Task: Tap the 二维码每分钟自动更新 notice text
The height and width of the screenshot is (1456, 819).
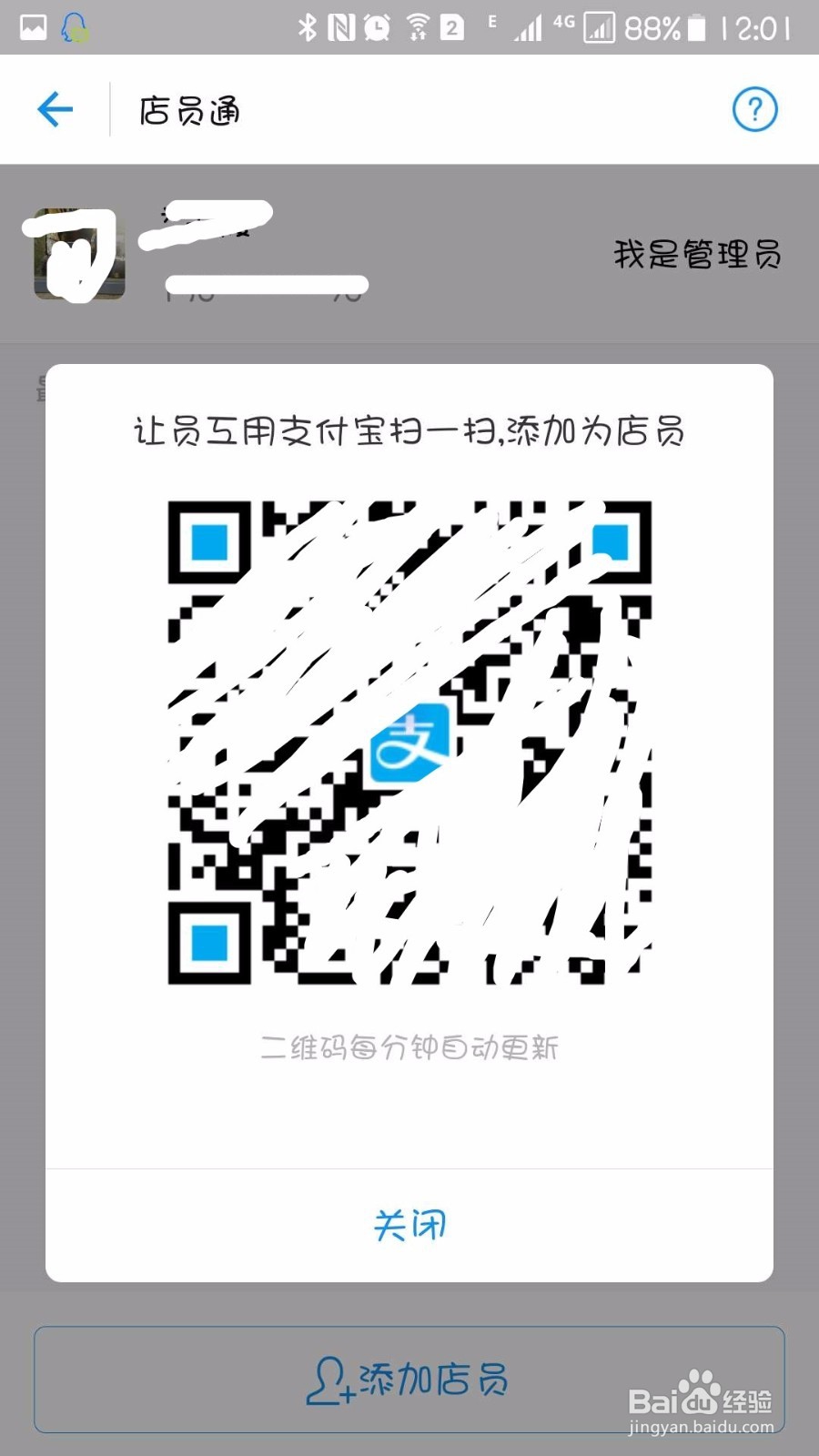Action: click(x=409, y=1048)
